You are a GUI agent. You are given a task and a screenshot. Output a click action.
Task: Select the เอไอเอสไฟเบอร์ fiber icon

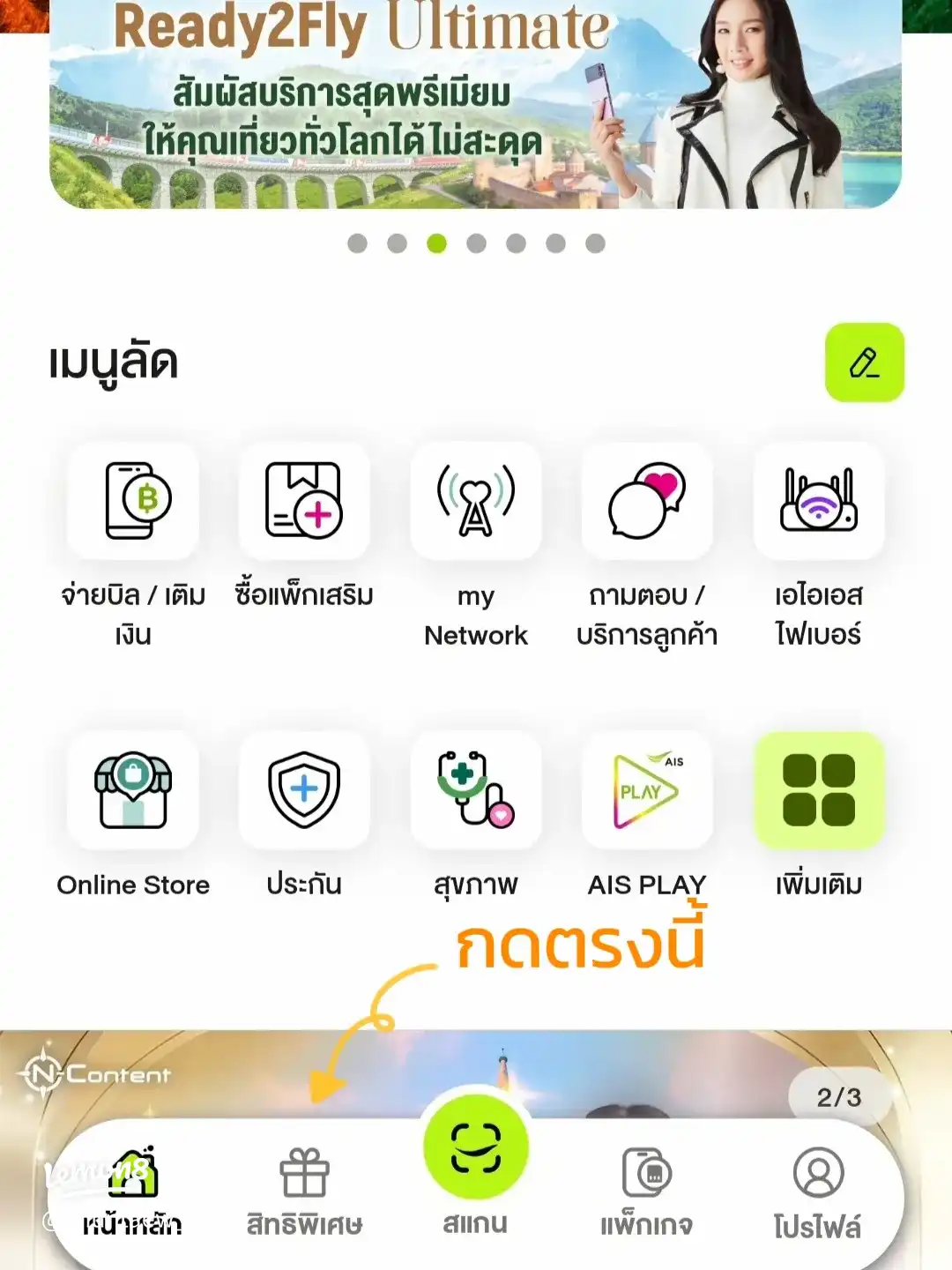818,501
